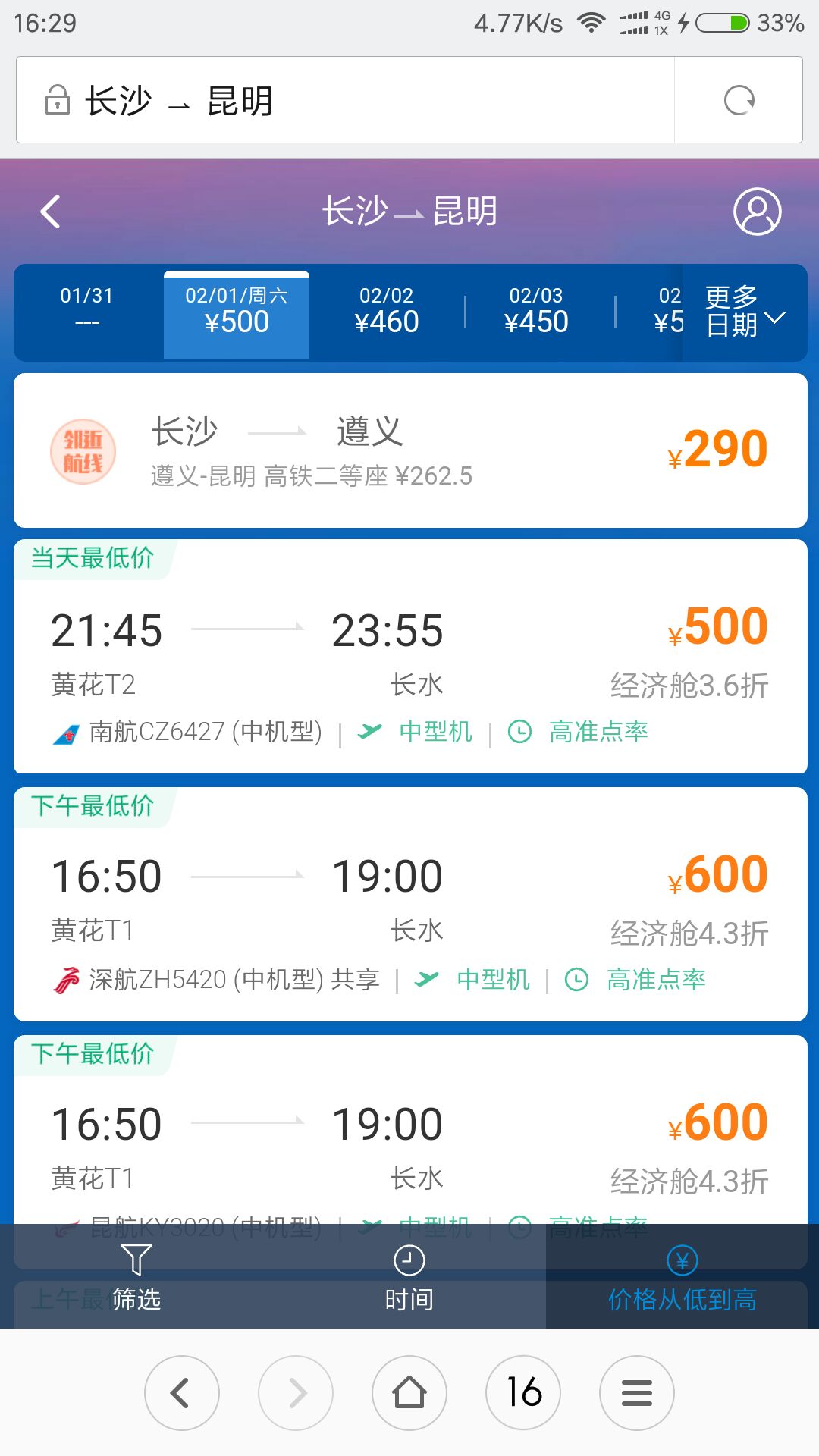
Task: Open the 16 open tabs switcher
Action: pos(523,1393)
